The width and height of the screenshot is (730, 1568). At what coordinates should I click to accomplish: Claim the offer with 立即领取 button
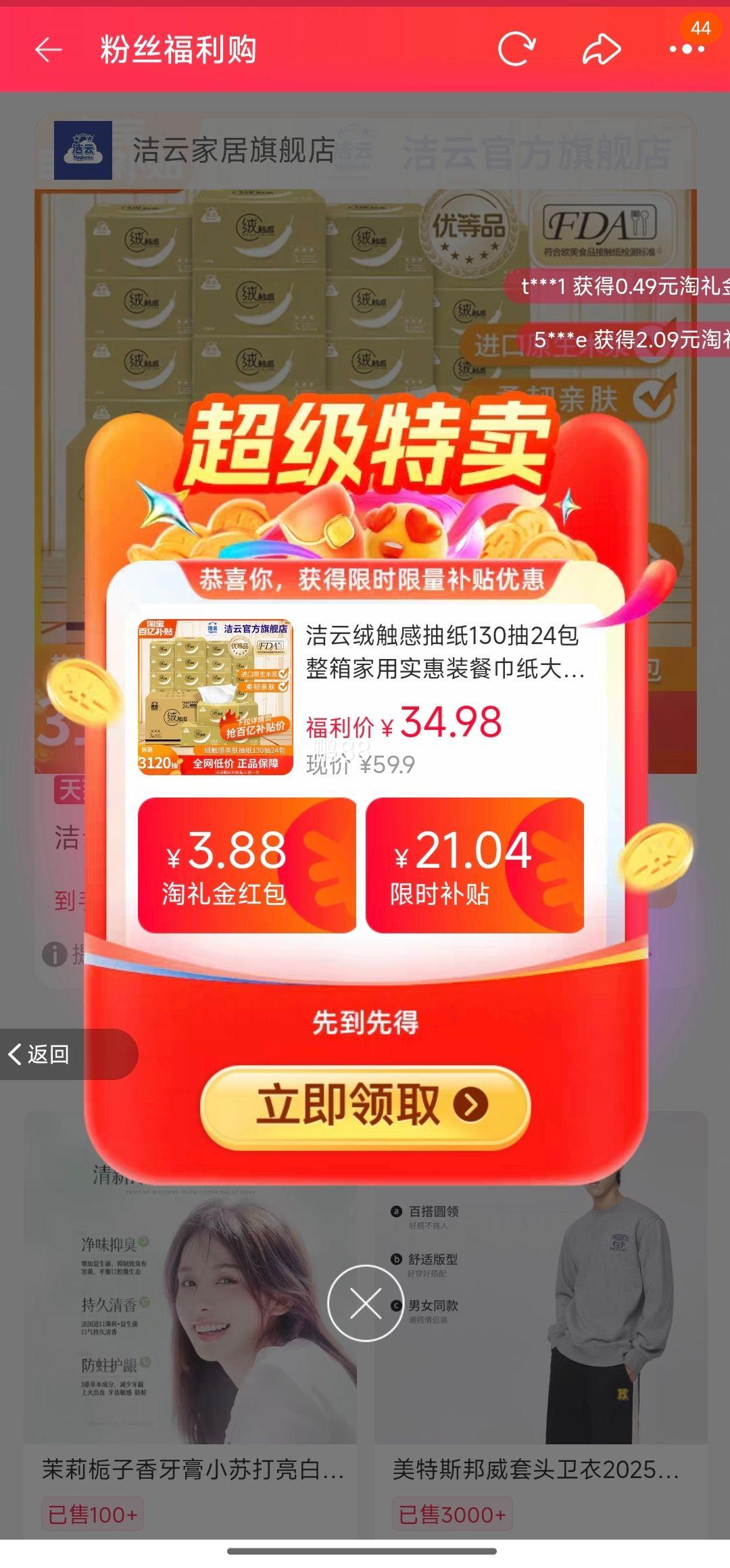(365, 1104)
